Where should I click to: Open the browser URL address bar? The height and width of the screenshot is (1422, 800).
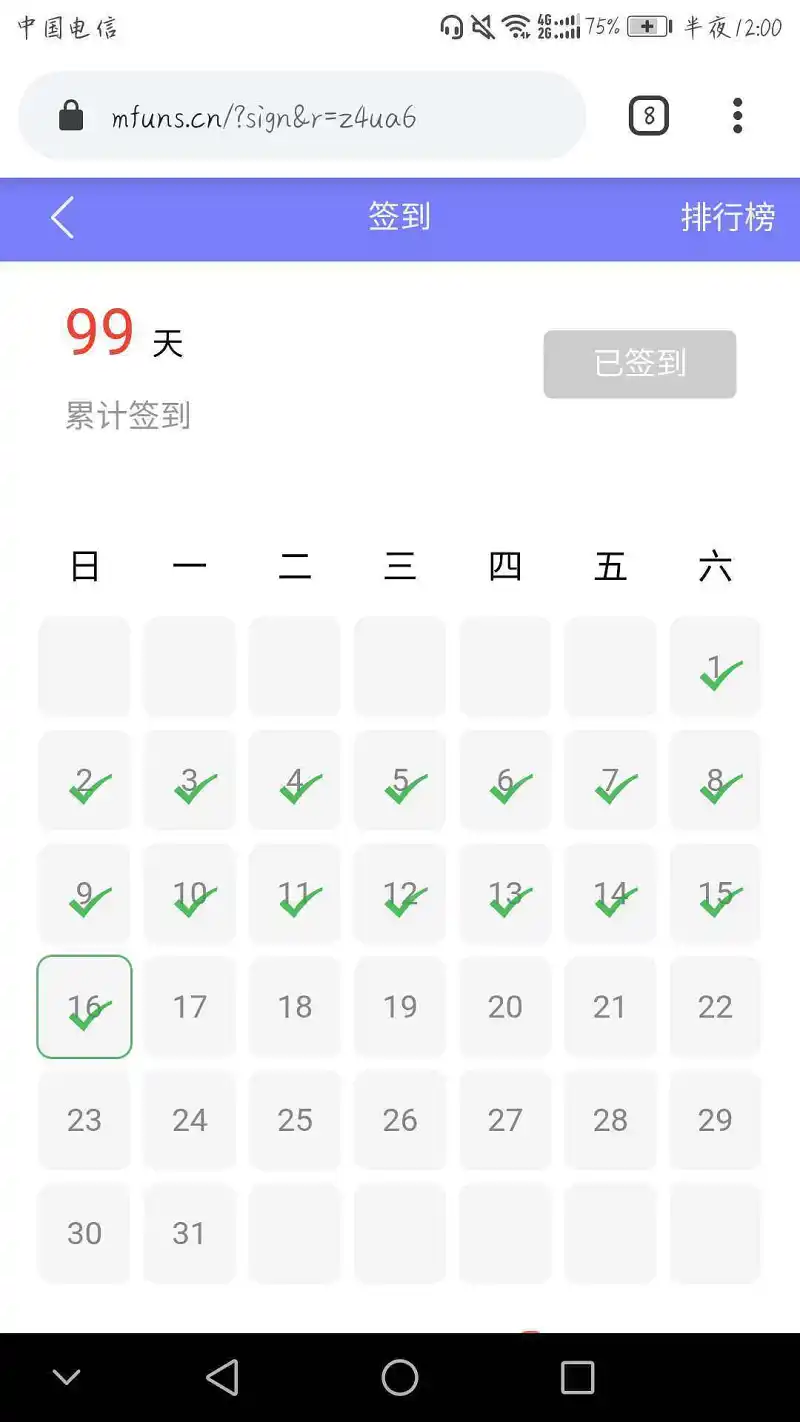pos(302,116)
